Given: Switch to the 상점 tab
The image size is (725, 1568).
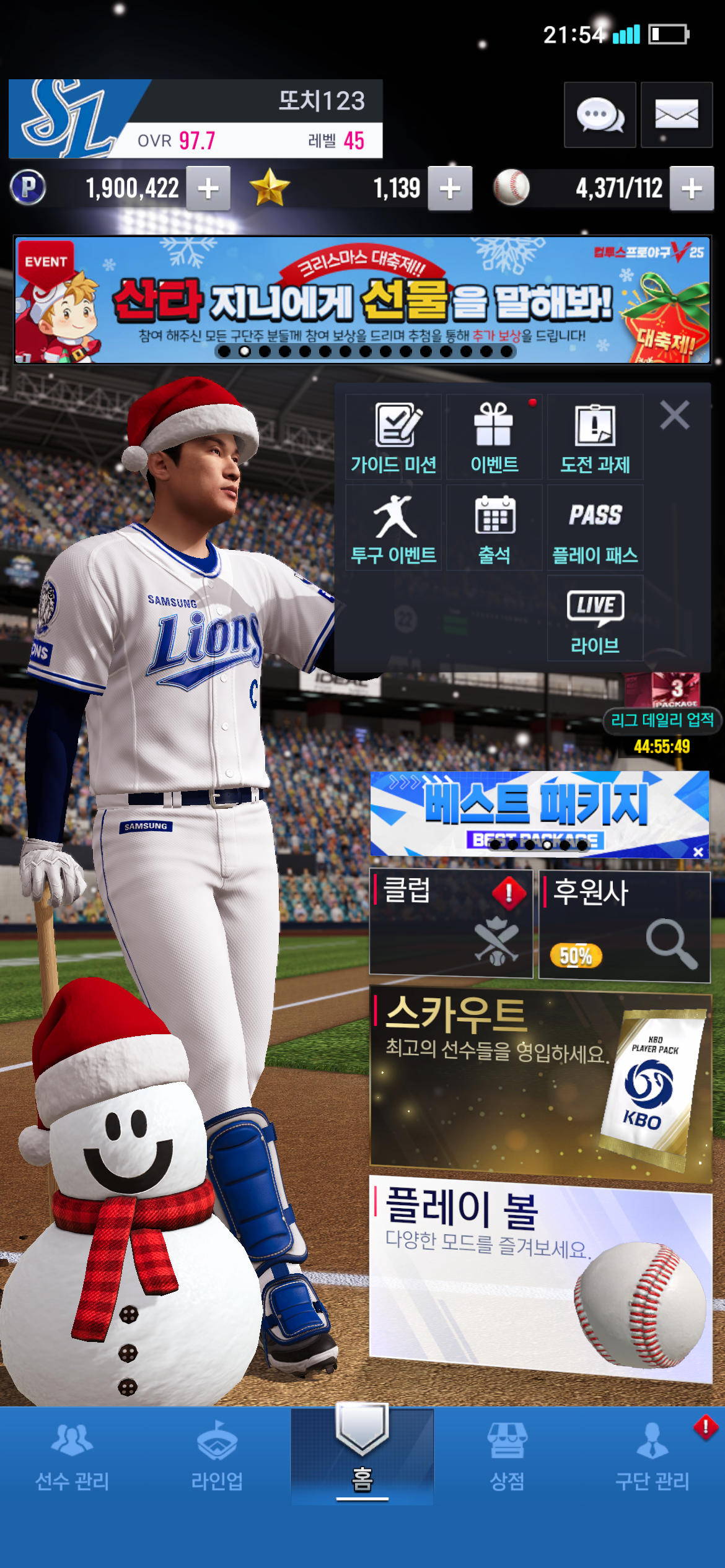Looking at the screenshot, I should click(x=507, y=1455).
